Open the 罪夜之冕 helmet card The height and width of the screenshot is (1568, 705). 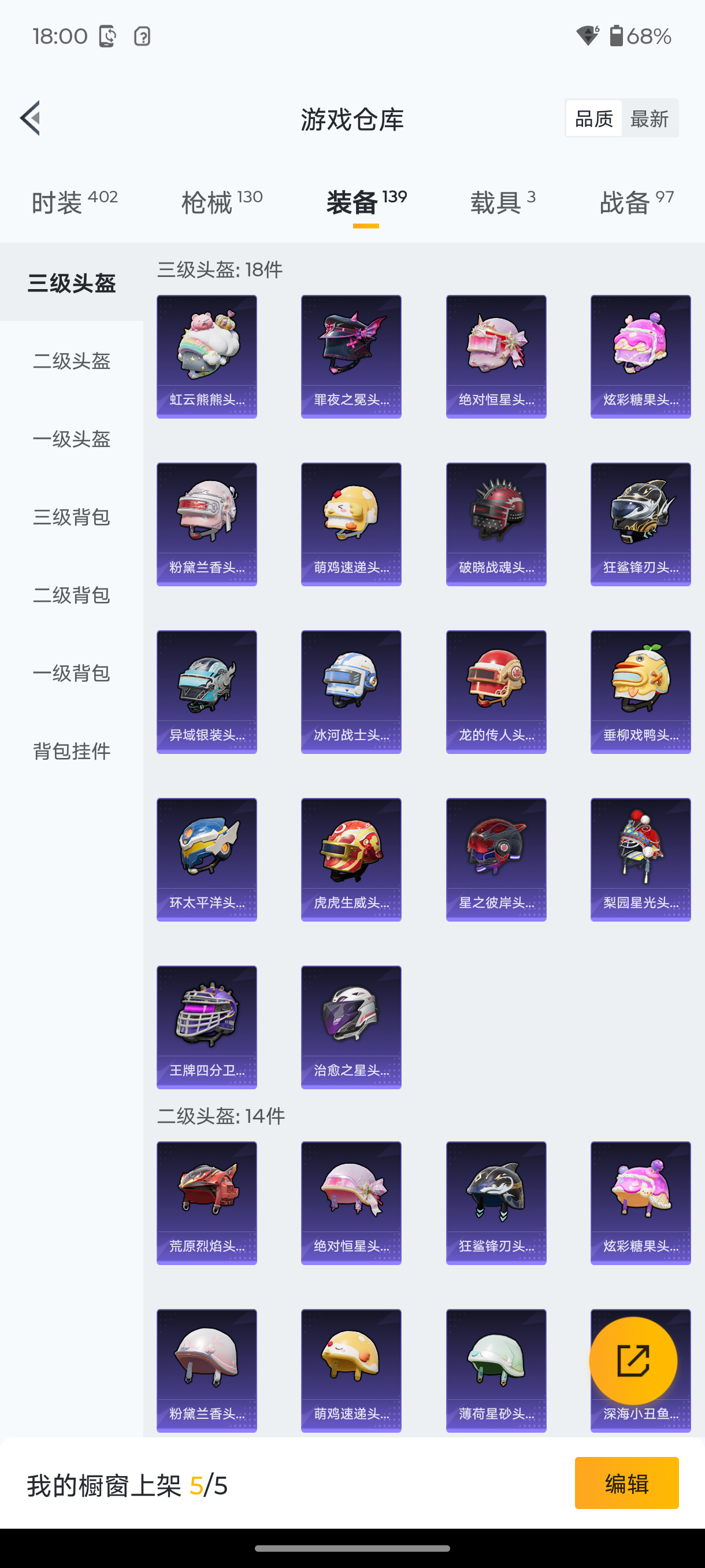tap(351, 356)
